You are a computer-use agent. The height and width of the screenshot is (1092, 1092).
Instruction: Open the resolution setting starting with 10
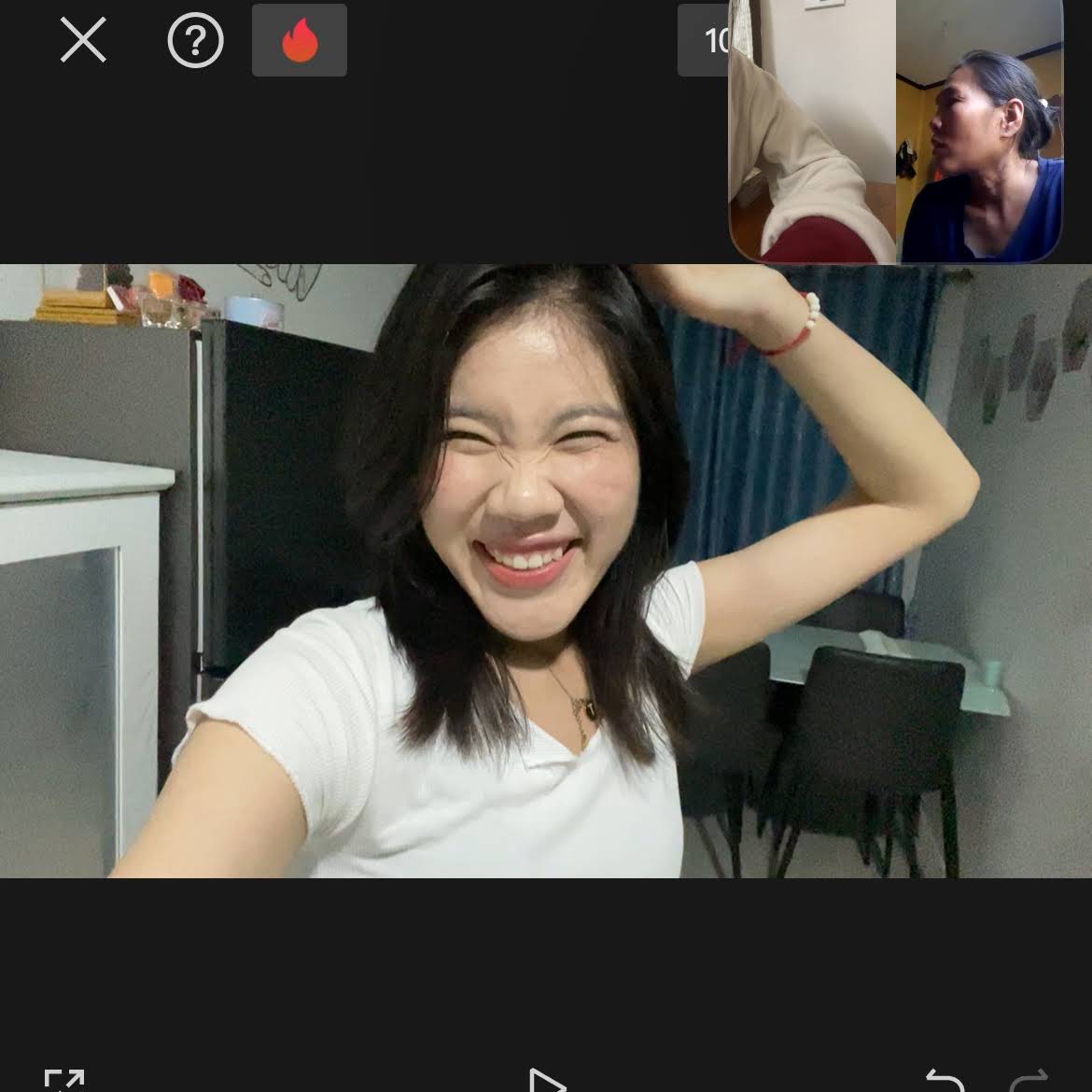[x=705, y=41]
